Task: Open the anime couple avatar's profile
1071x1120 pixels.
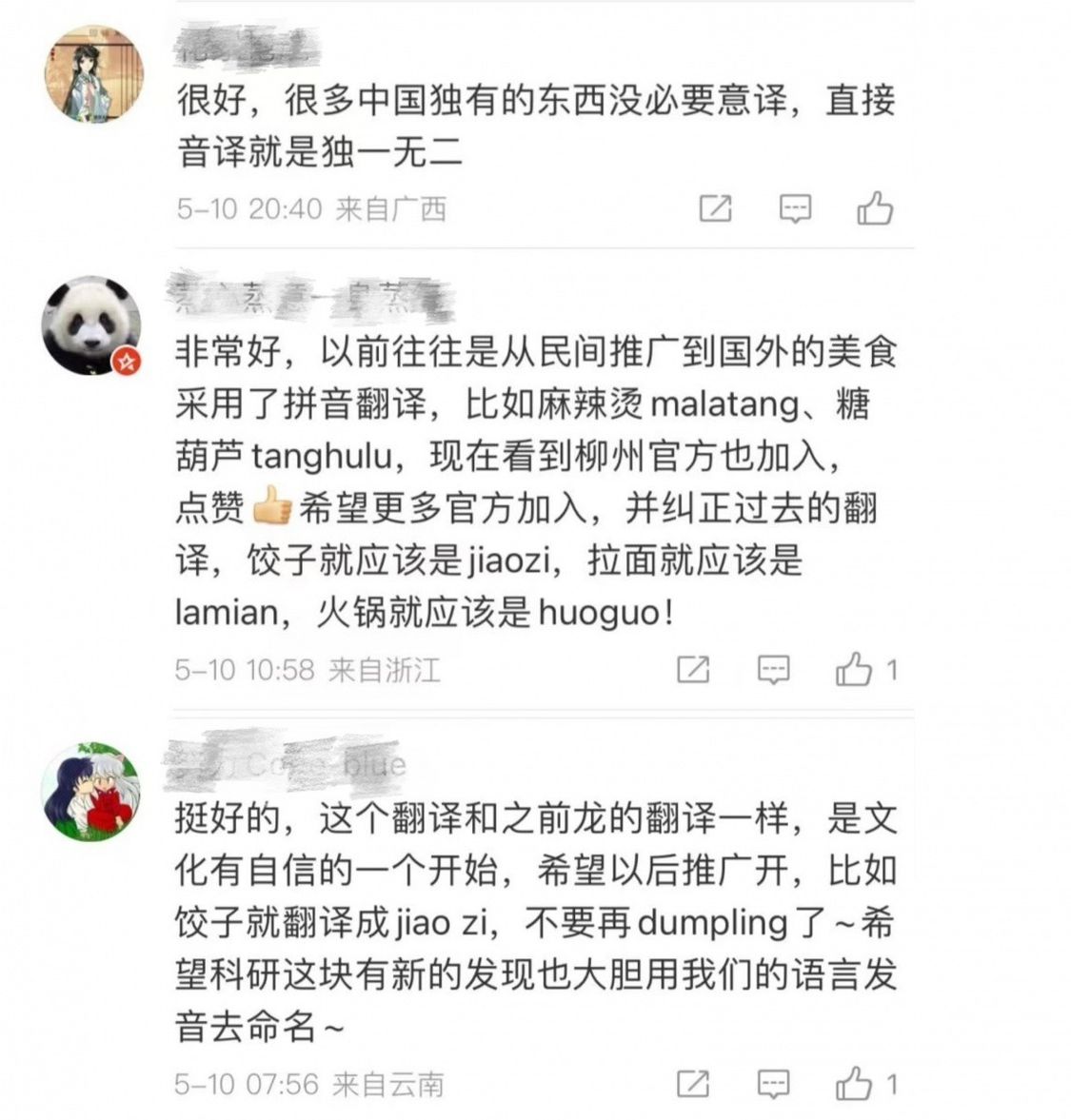Action: pos(91,791)
